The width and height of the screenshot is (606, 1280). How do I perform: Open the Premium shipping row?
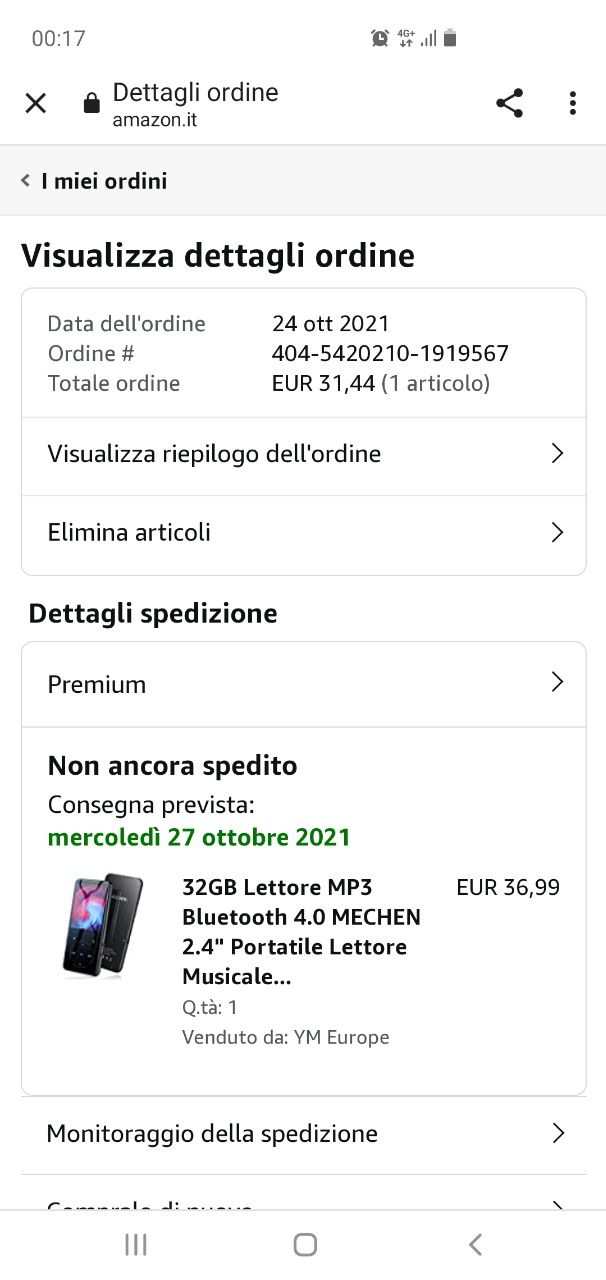point(303,684)
